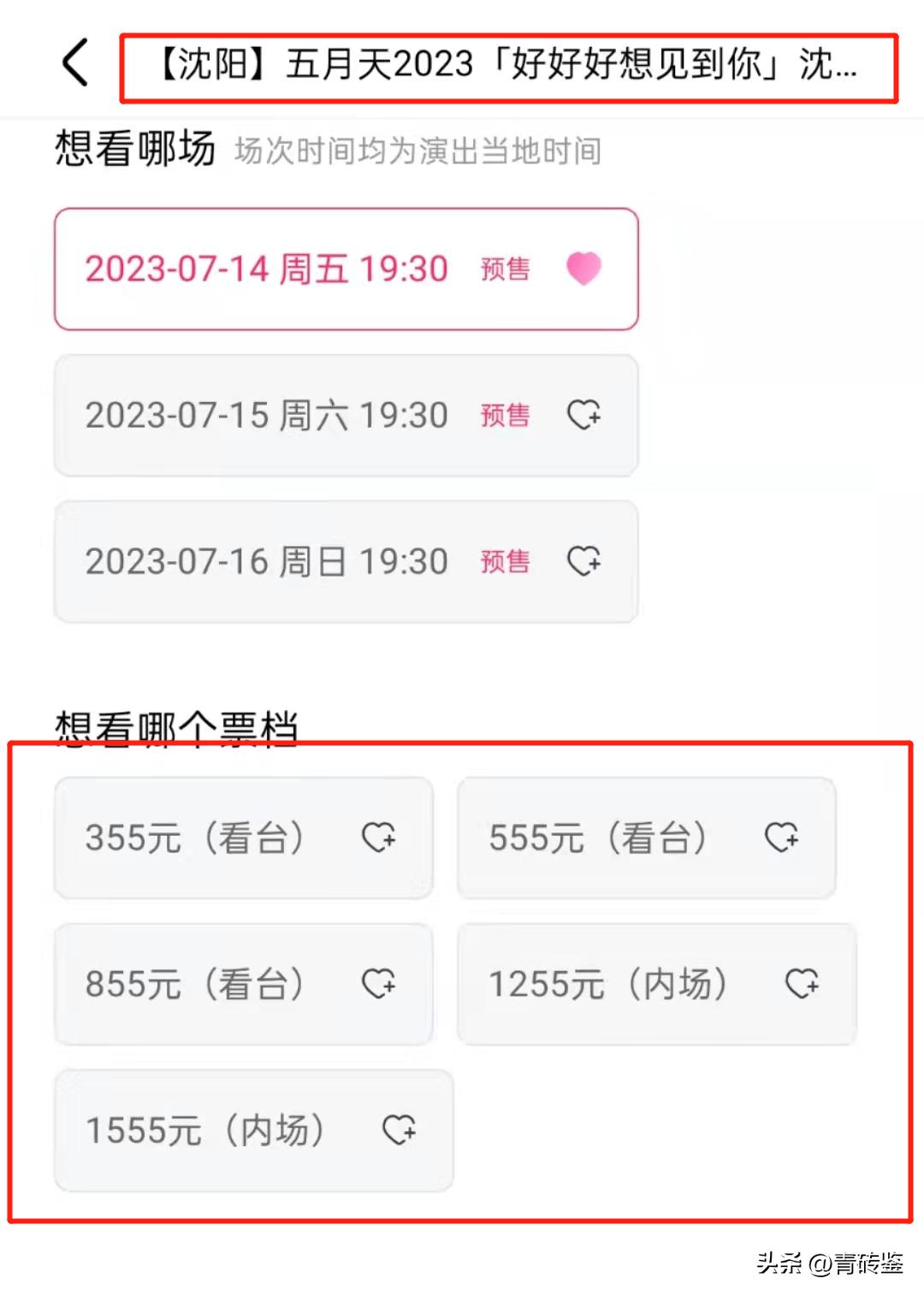Choose the 855元（看台）price tier

[x=197, y=985]
